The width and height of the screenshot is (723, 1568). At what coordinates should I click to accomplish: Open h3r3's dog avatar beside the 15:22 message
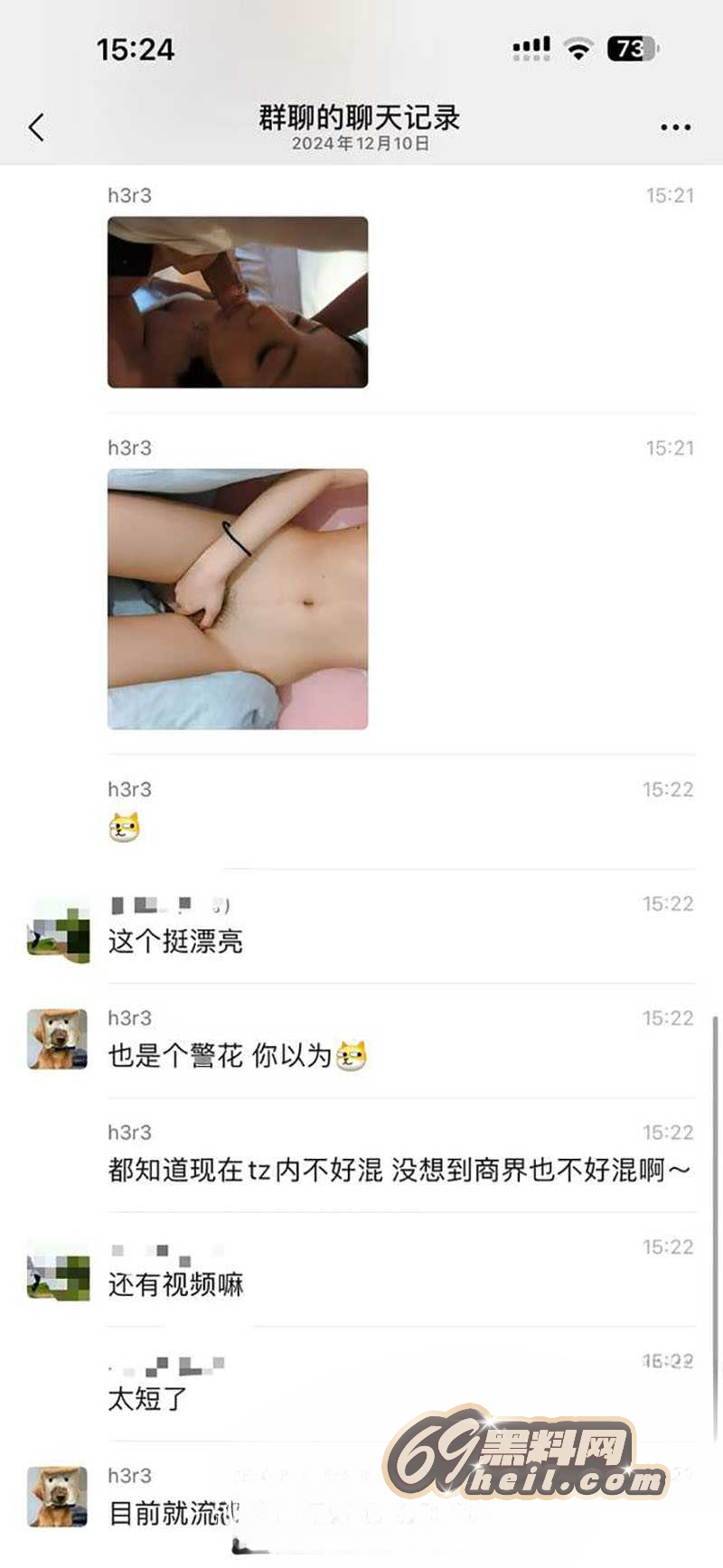(x=58, y=1040)
